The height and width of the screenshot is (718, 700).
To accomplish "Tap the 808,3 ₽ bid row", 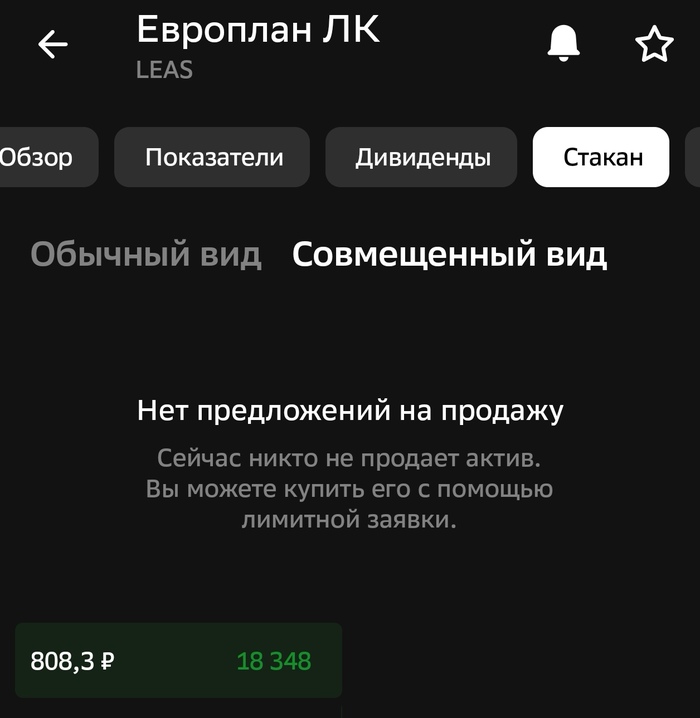I will point(178,661).
